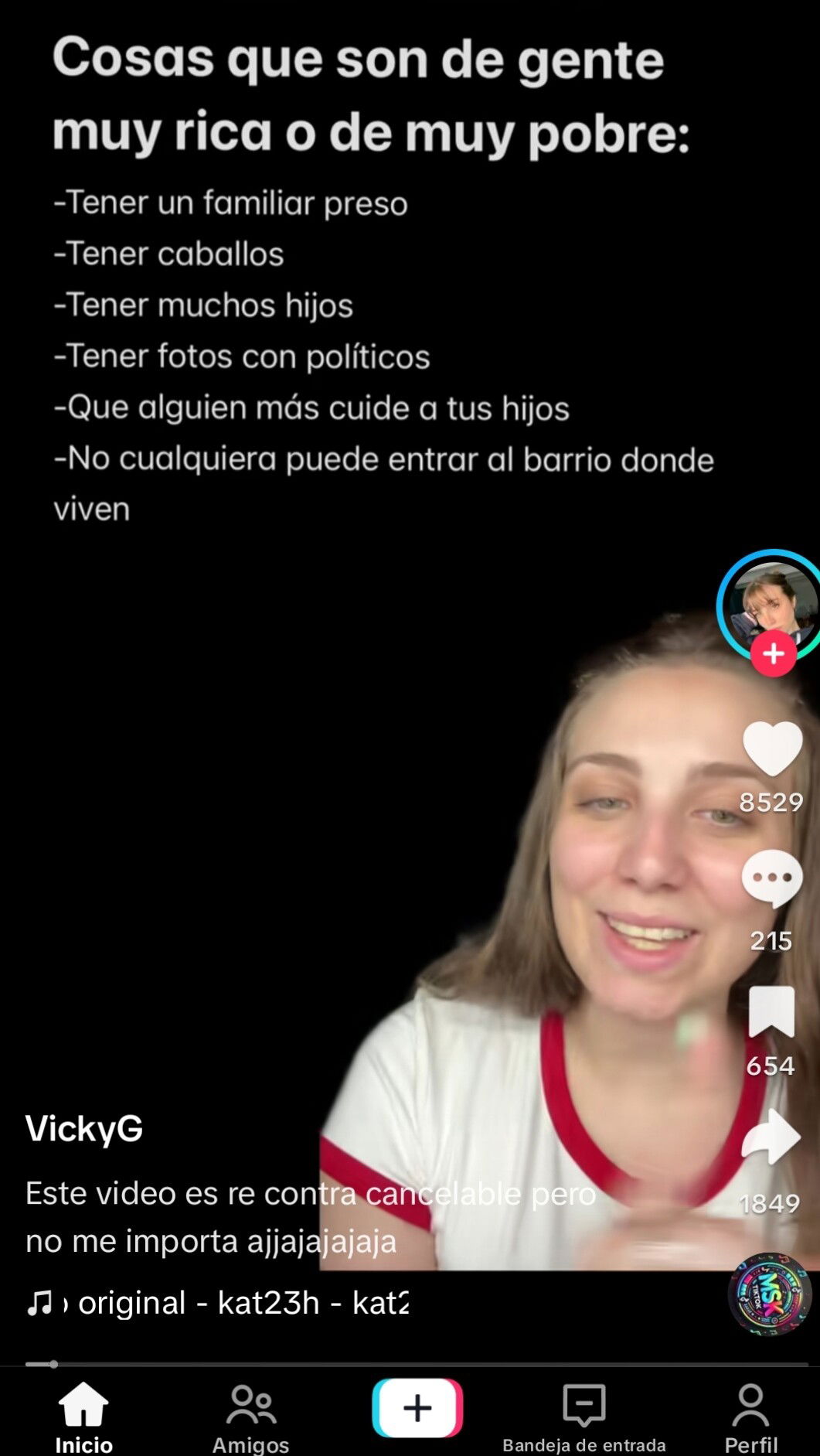820x1456 pixels.
Task: Open the comments on this video
Action: pos(772,879)
